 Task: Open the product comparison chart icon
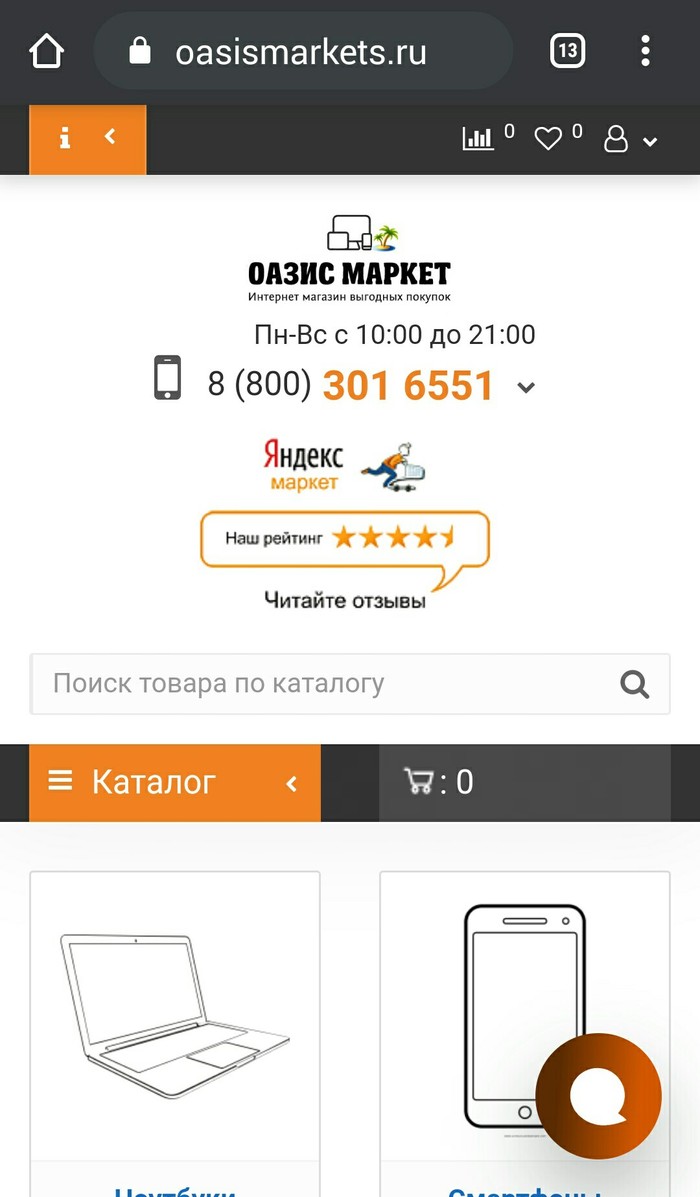[x=478, y=139]
